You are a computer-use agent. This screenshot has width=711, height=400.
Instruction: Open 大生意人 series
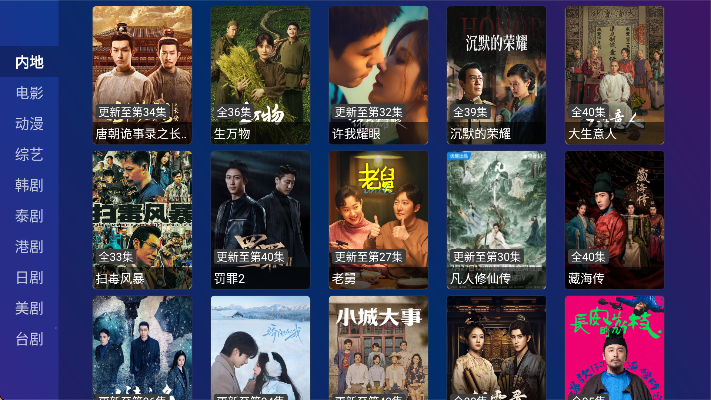614,75
